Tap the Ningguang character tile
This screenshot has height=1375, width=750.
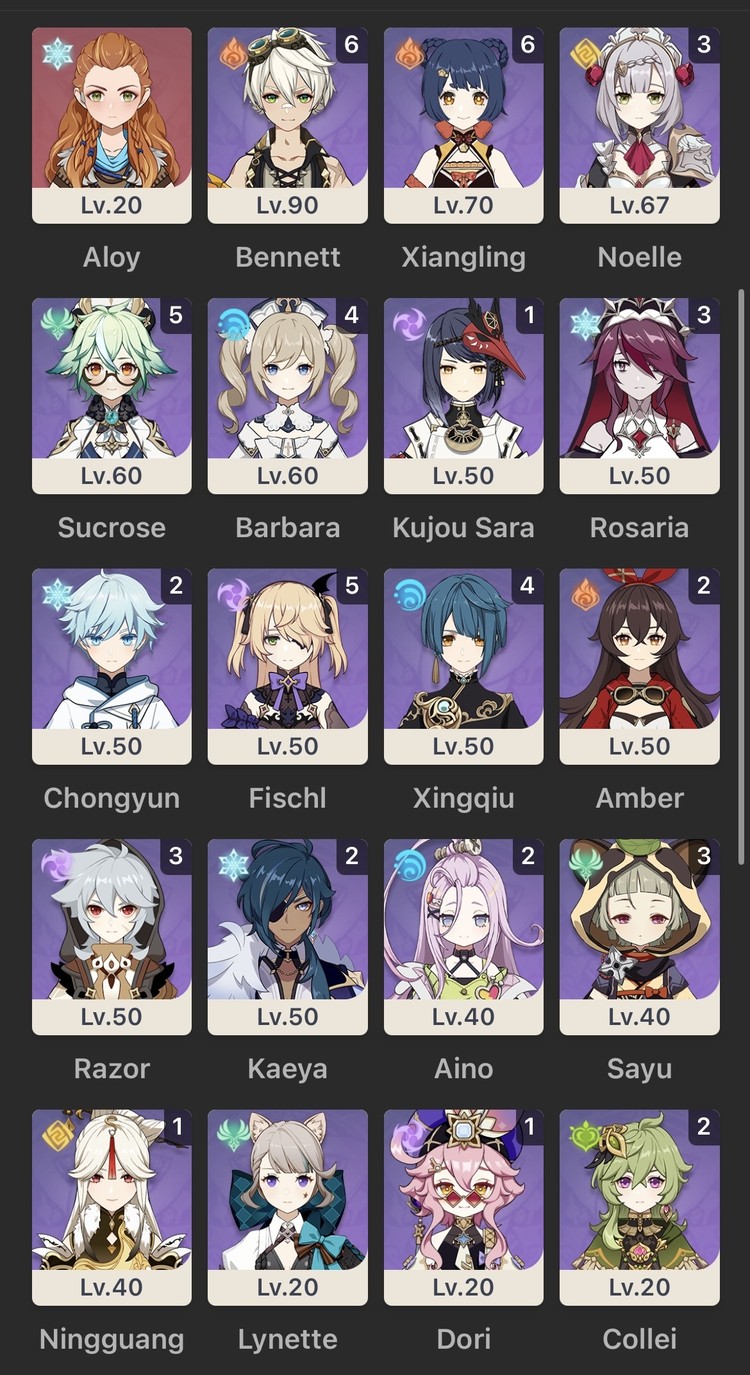pyautogui.click(x=111, y=1207)
